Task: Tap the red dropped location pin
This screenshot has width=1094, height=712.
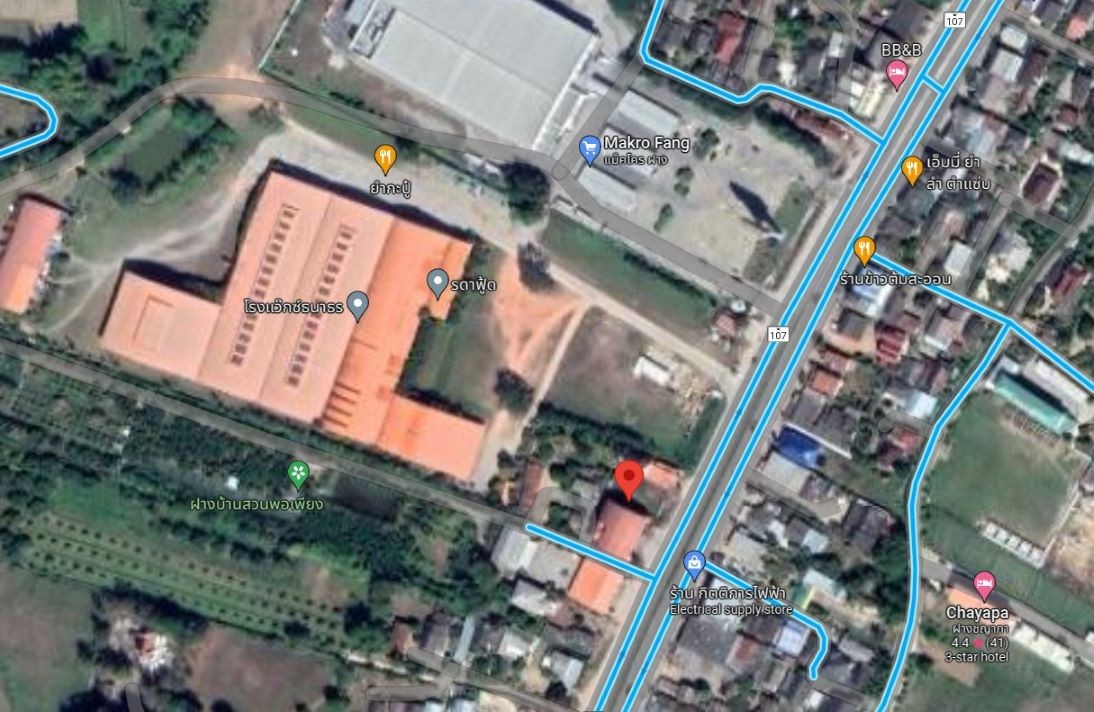Action: pos(628,479)
